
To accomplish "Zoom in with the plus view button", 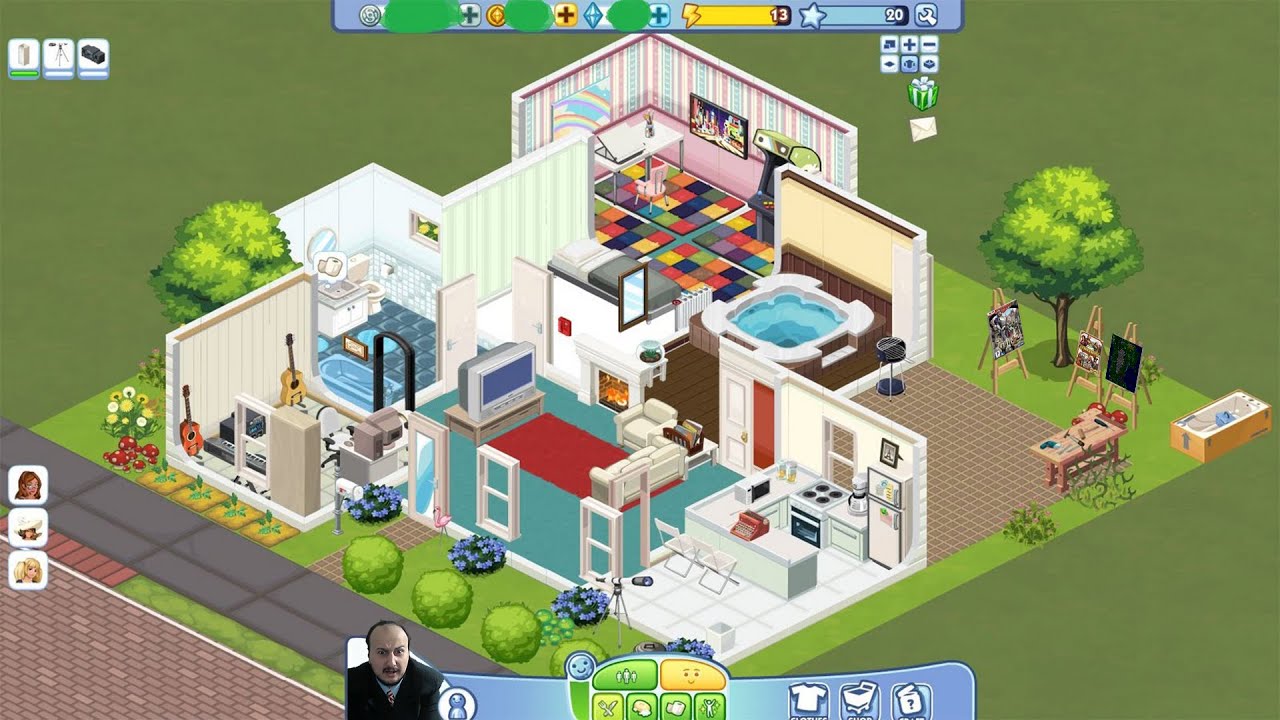I will pos(909,44).
